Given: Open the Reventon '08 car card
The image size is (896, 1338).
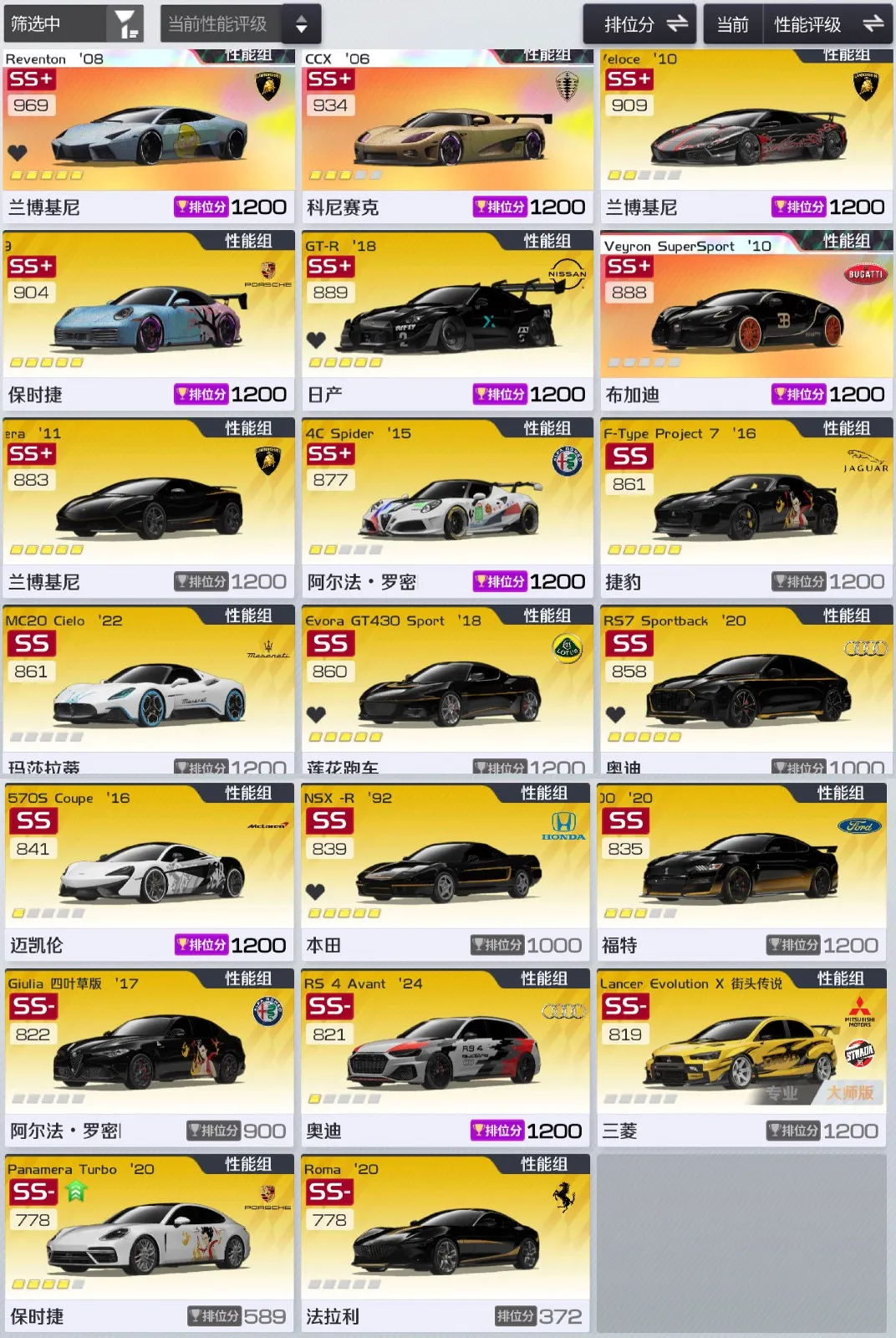Looking at the screenshot, I should 149,135.
